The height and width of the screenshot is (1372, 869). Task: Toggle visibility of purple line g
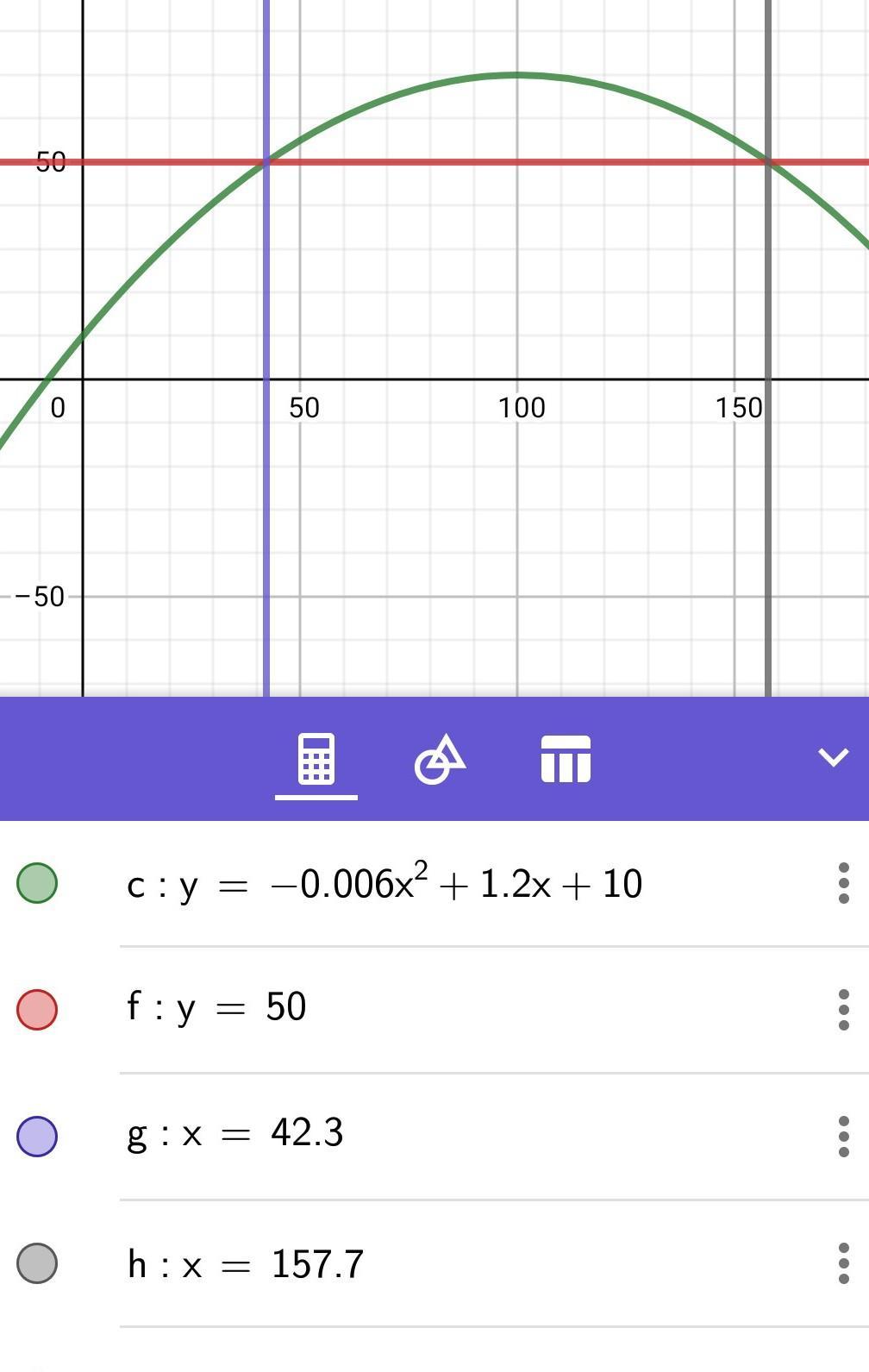coord(37,1136)
